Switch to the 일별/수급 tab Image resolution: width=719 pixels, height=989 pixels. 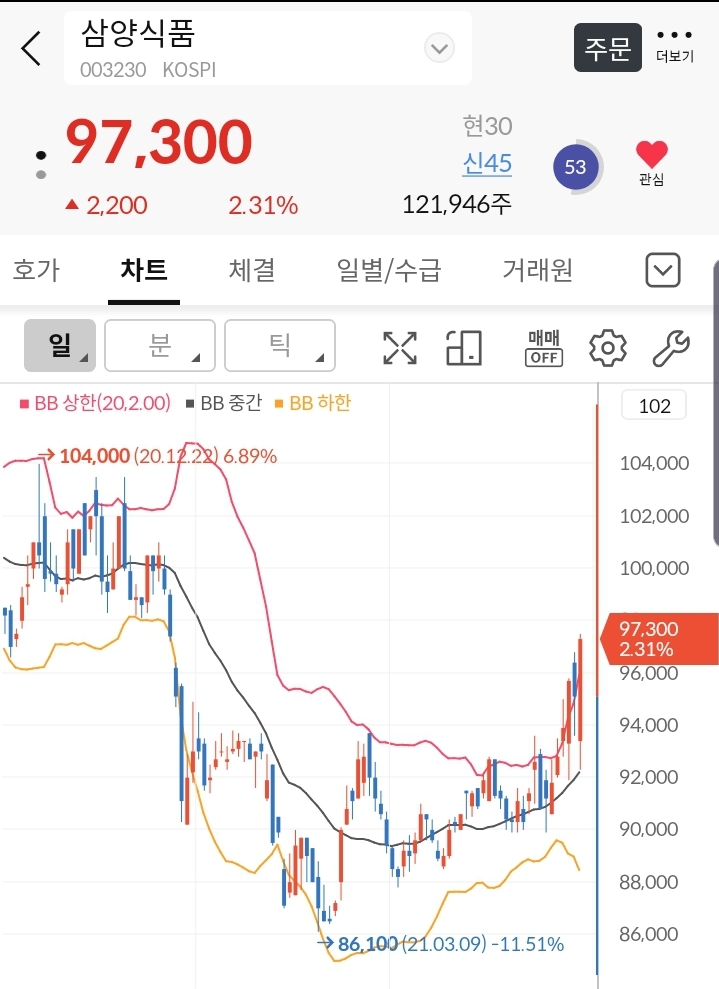(x=389, y=270)
